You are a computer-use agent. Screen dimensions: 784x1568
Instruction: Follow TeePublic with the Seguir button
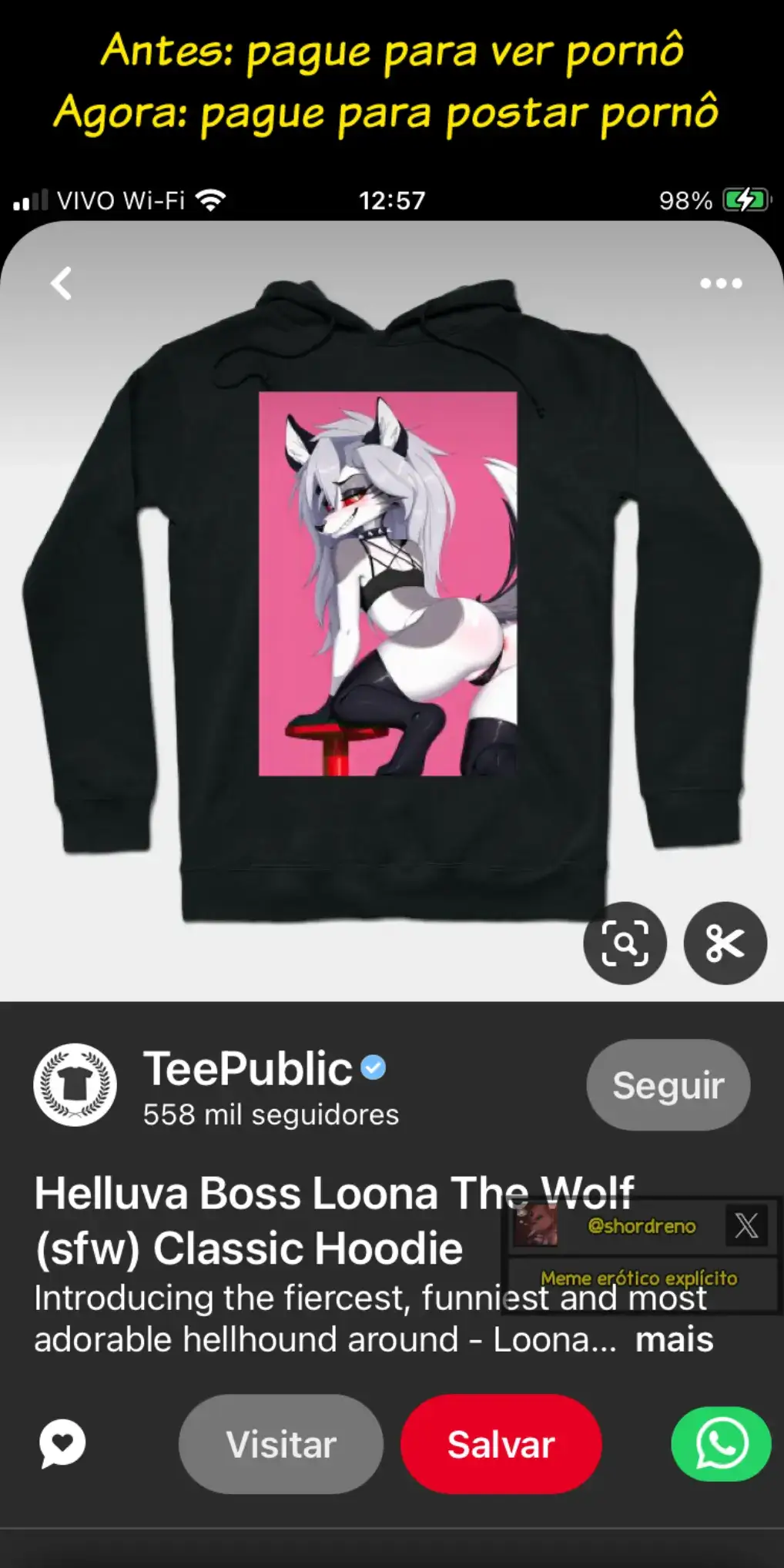pos(668,1084)
